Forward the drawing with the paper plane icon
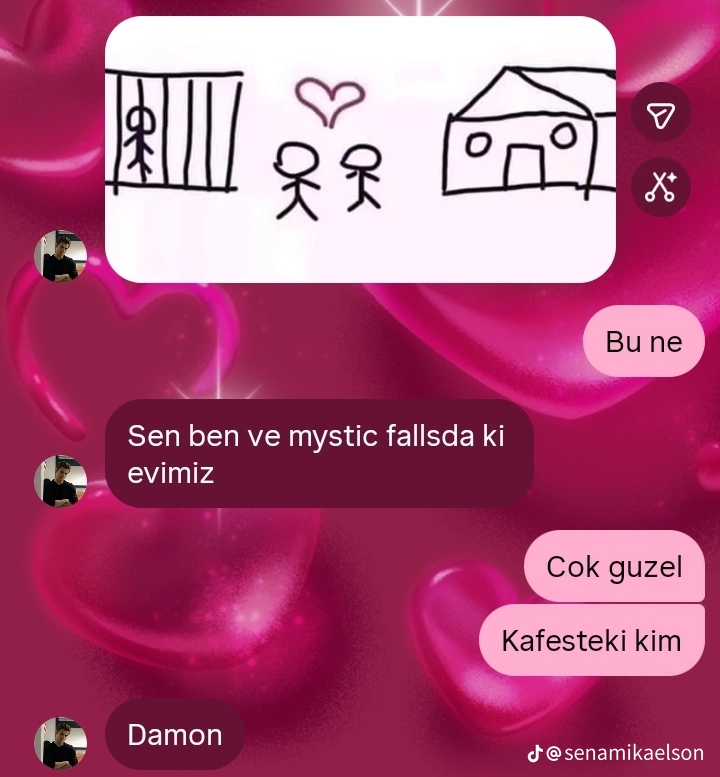720x777 pixels. point(661,112)
